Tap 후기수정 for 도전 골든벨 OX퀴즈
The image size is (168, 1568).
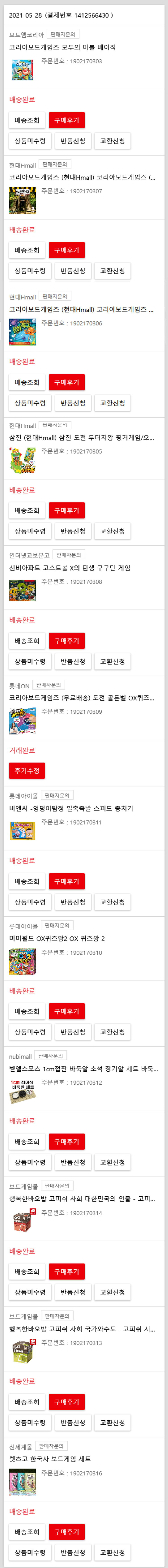point(27,771)
